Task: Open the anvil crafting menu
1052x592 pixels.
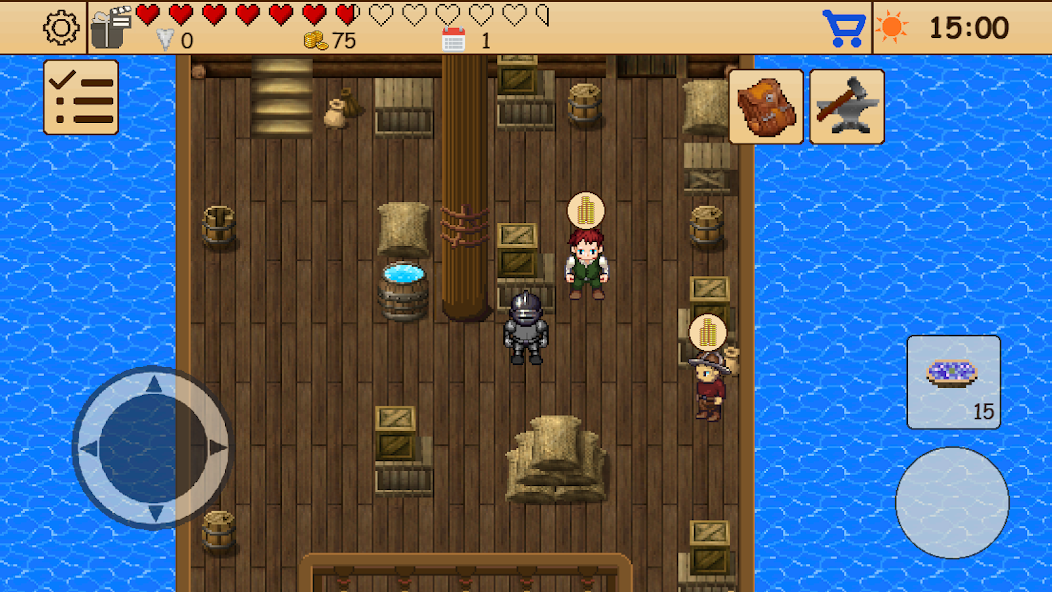Action: [846, 106]
